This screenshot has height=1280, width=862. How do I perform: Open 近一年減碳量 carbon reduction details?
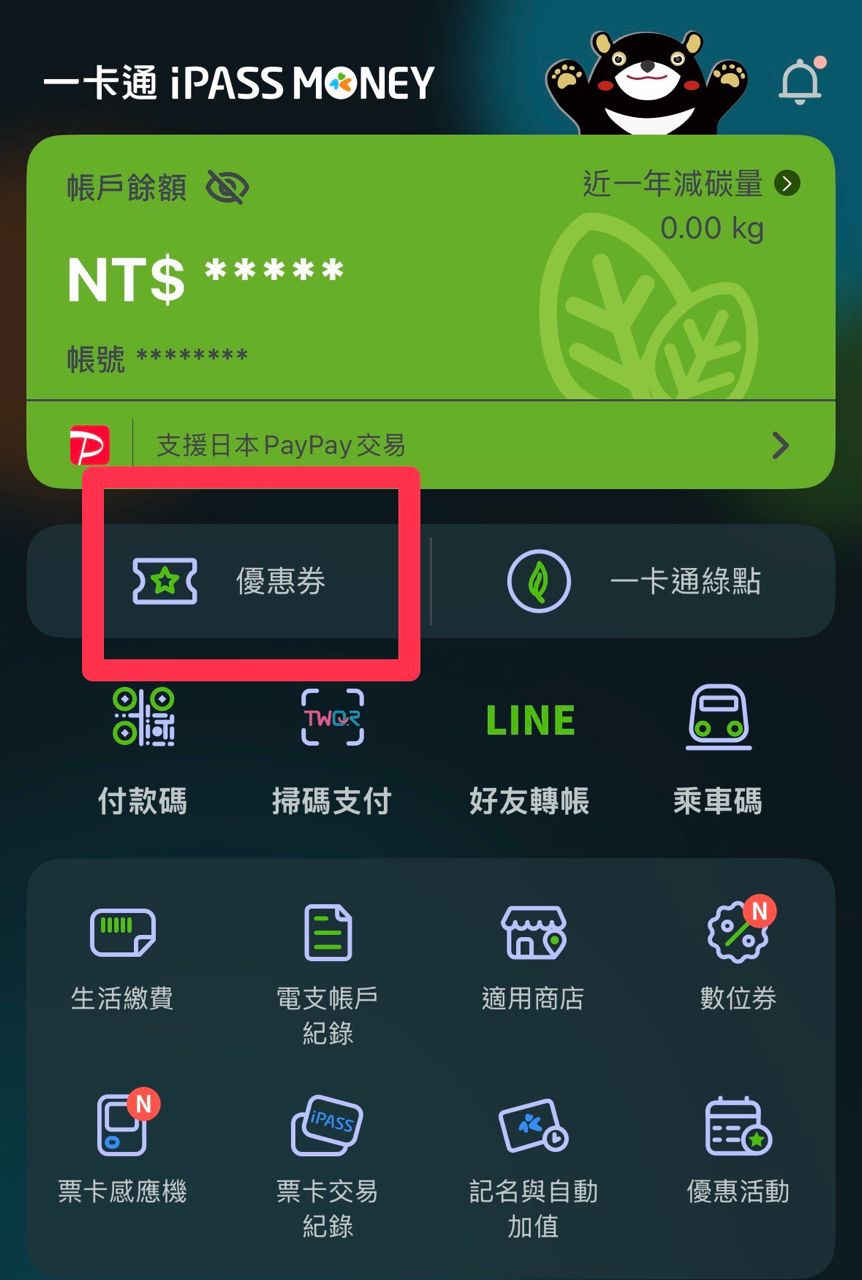coord(692,184)
